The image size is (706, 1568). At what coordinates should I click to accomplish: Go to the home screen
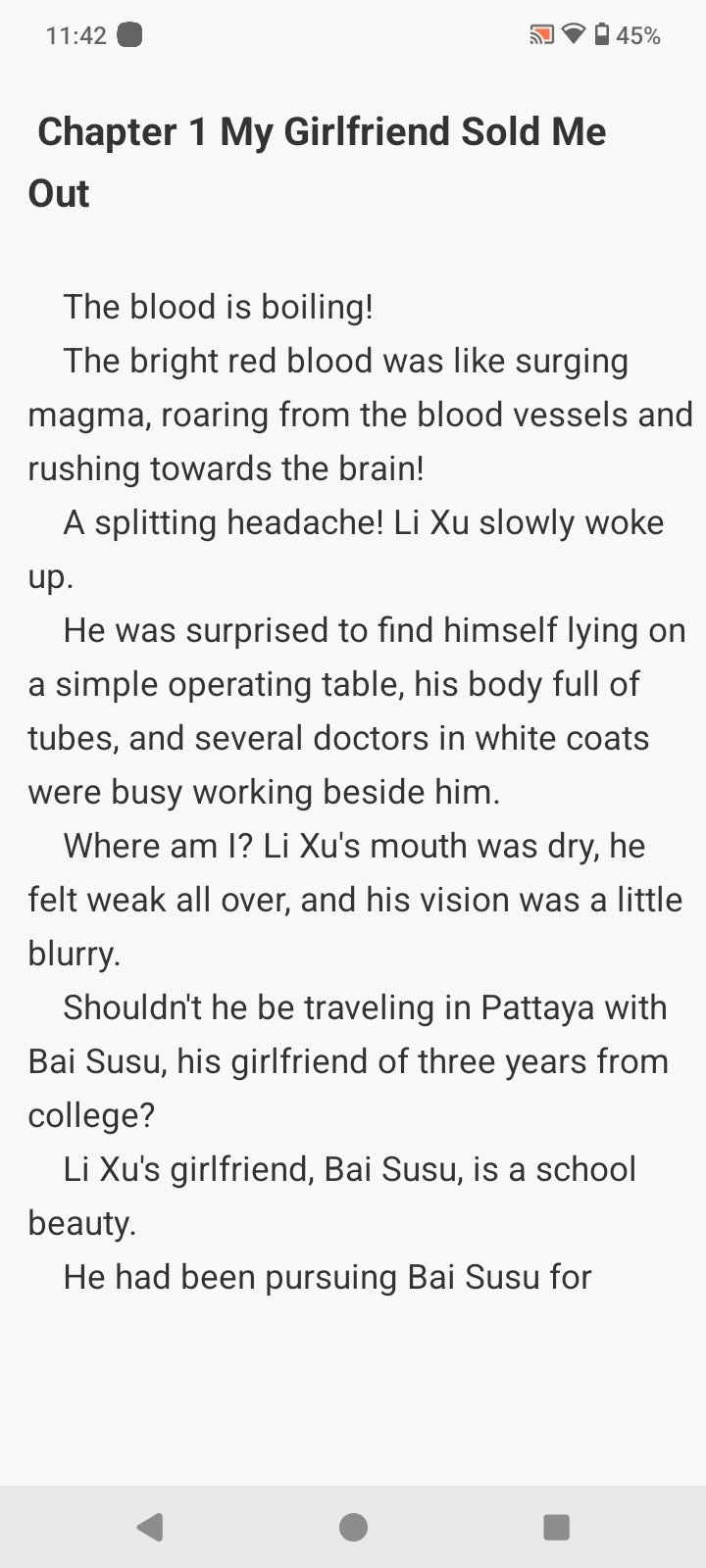(353, 1527)
